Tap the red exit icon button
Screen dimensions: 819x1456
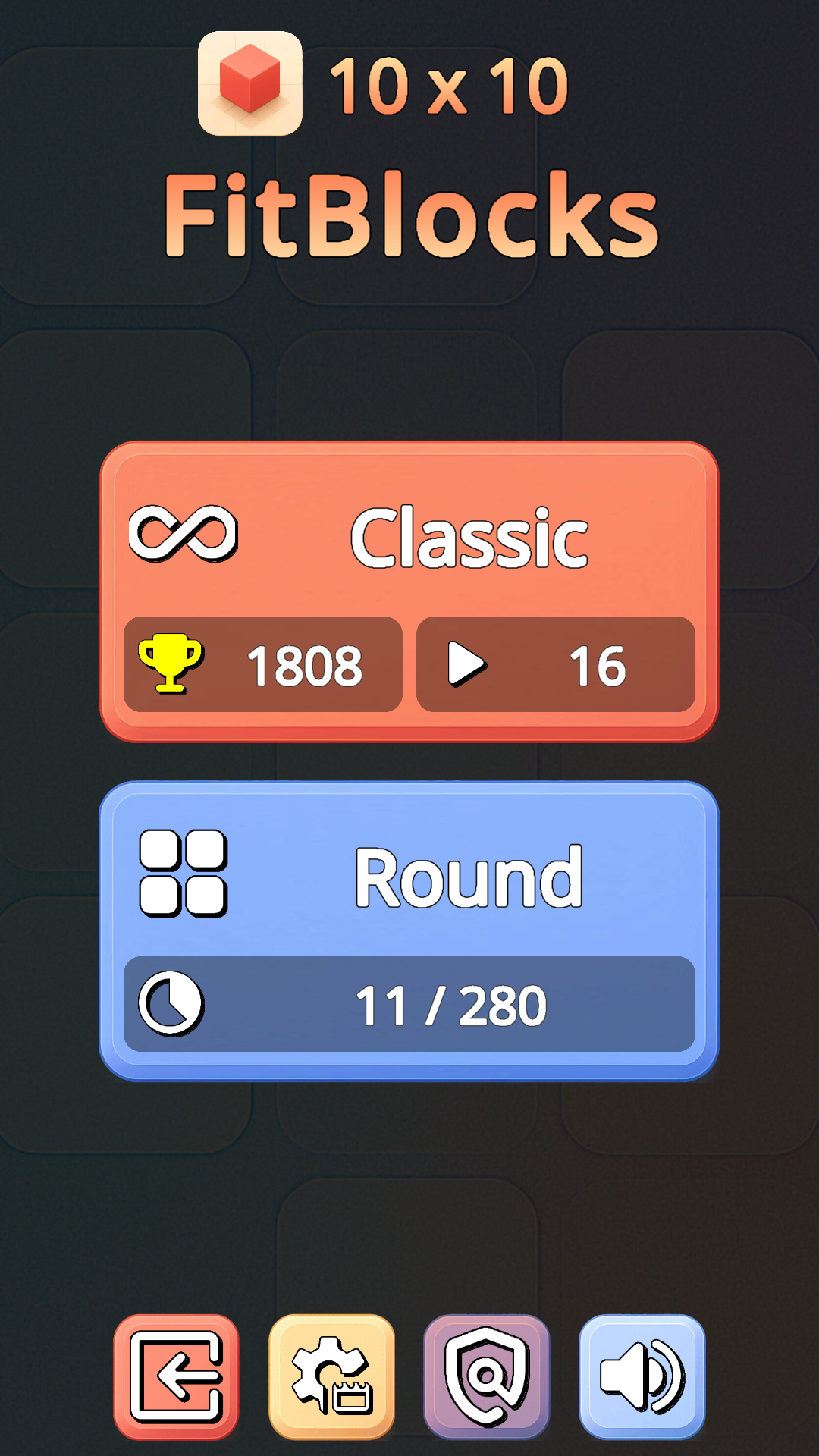[176, 1376]
